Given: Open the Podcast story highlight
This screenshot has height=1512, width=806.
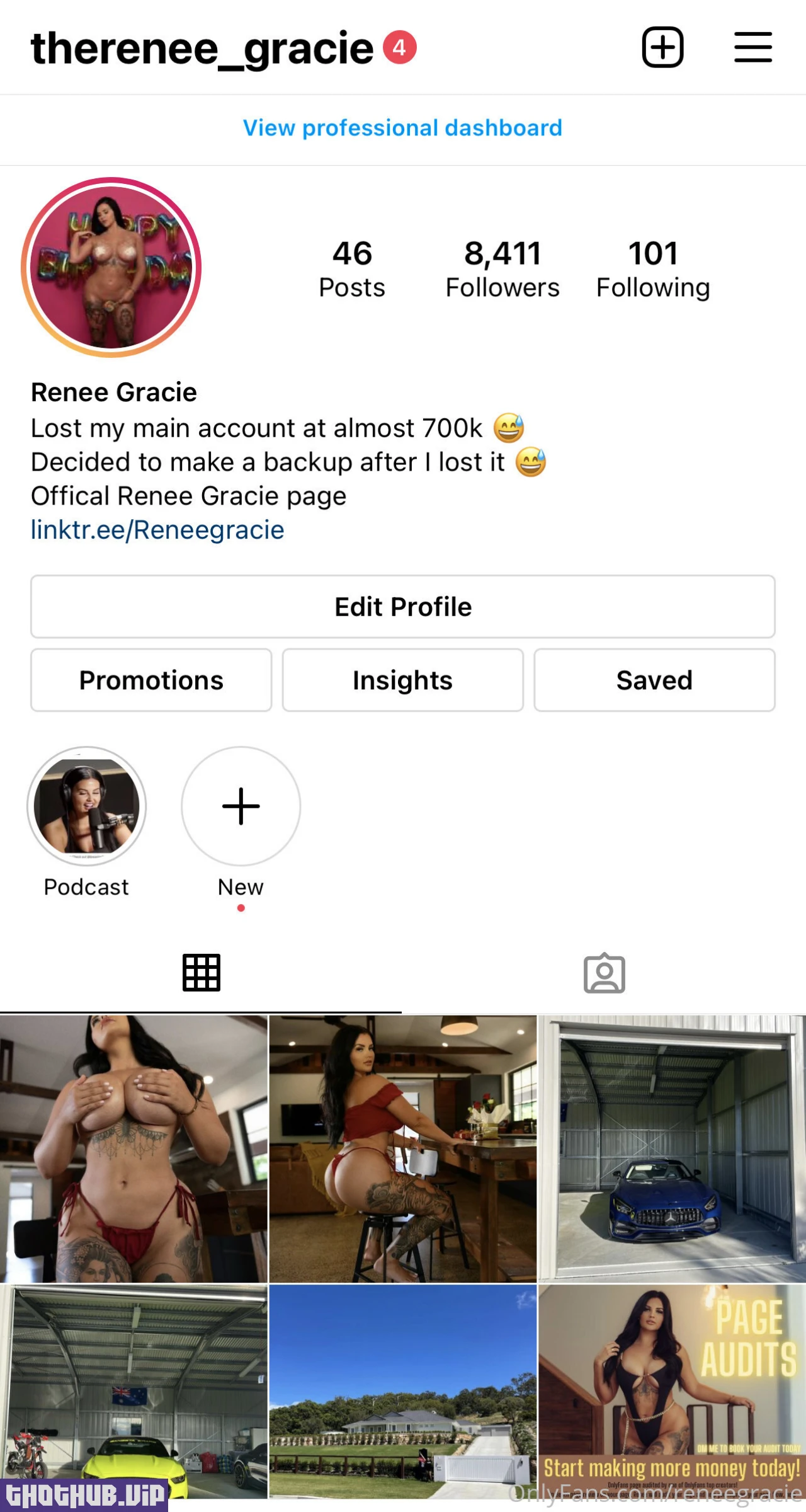Looking at the screenshot, I should pos(87,806).
